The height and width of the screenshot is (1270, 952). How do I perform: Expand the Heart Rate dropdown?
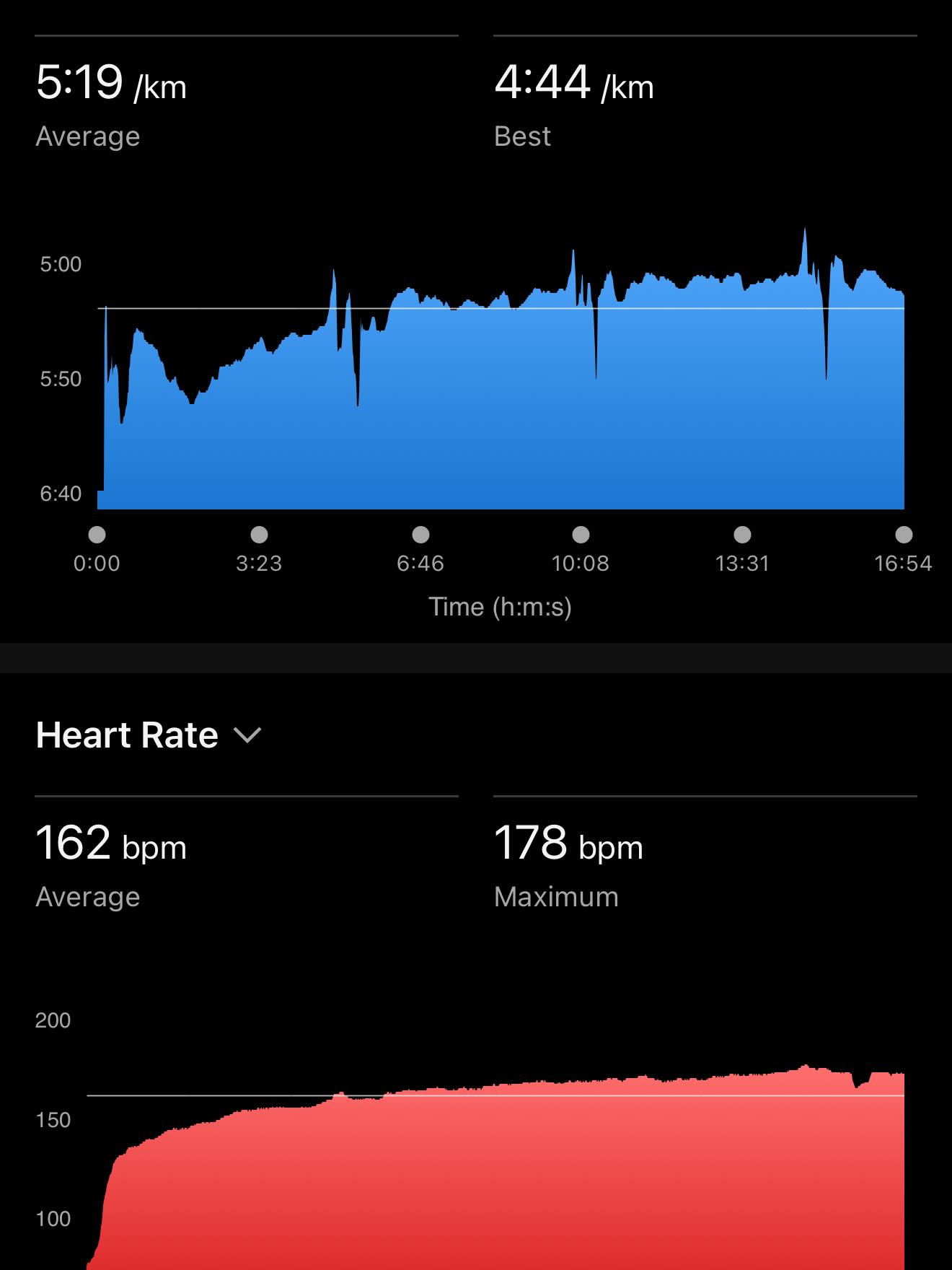[x=247, y=735]
